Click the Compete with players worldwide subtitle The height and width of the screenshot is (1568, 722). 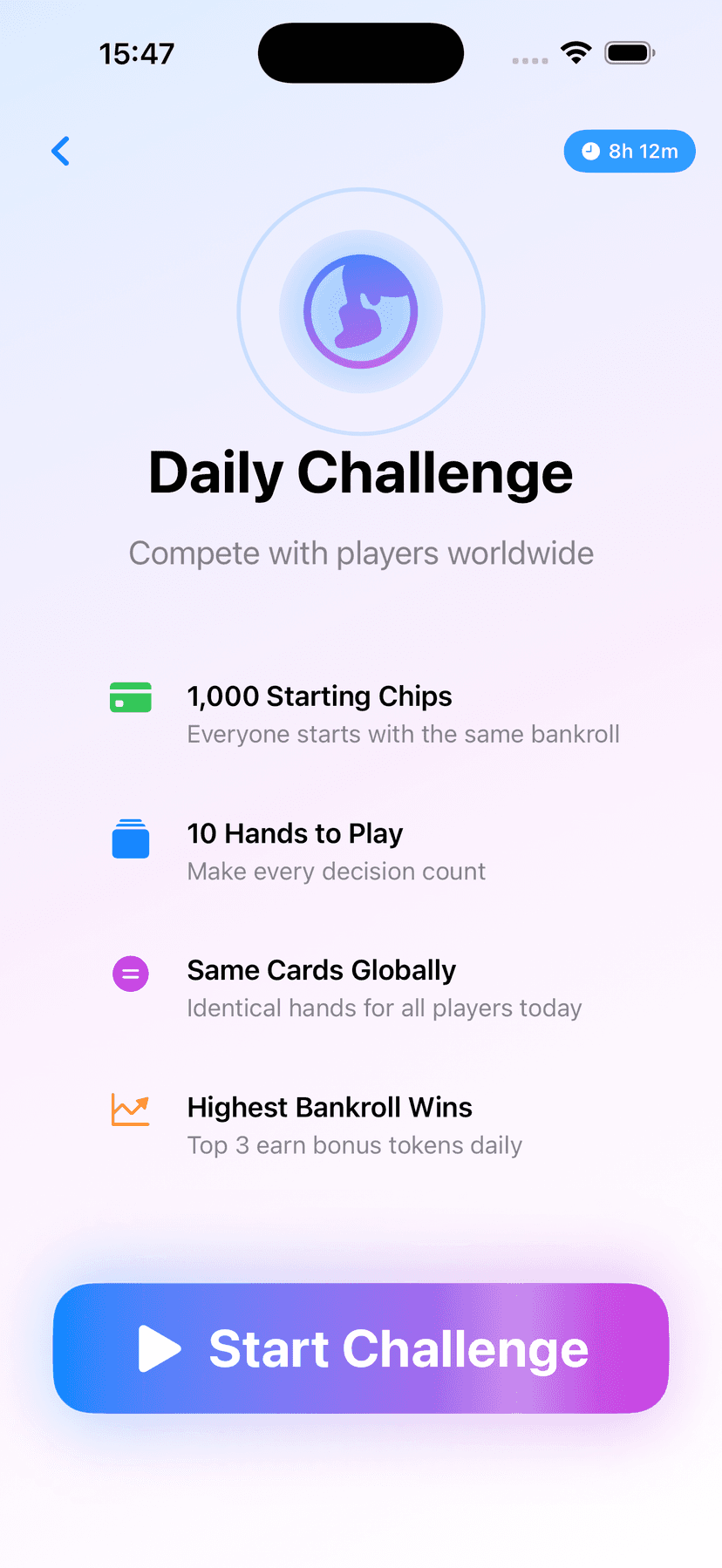pyautogui.click(x=361, y=553)
